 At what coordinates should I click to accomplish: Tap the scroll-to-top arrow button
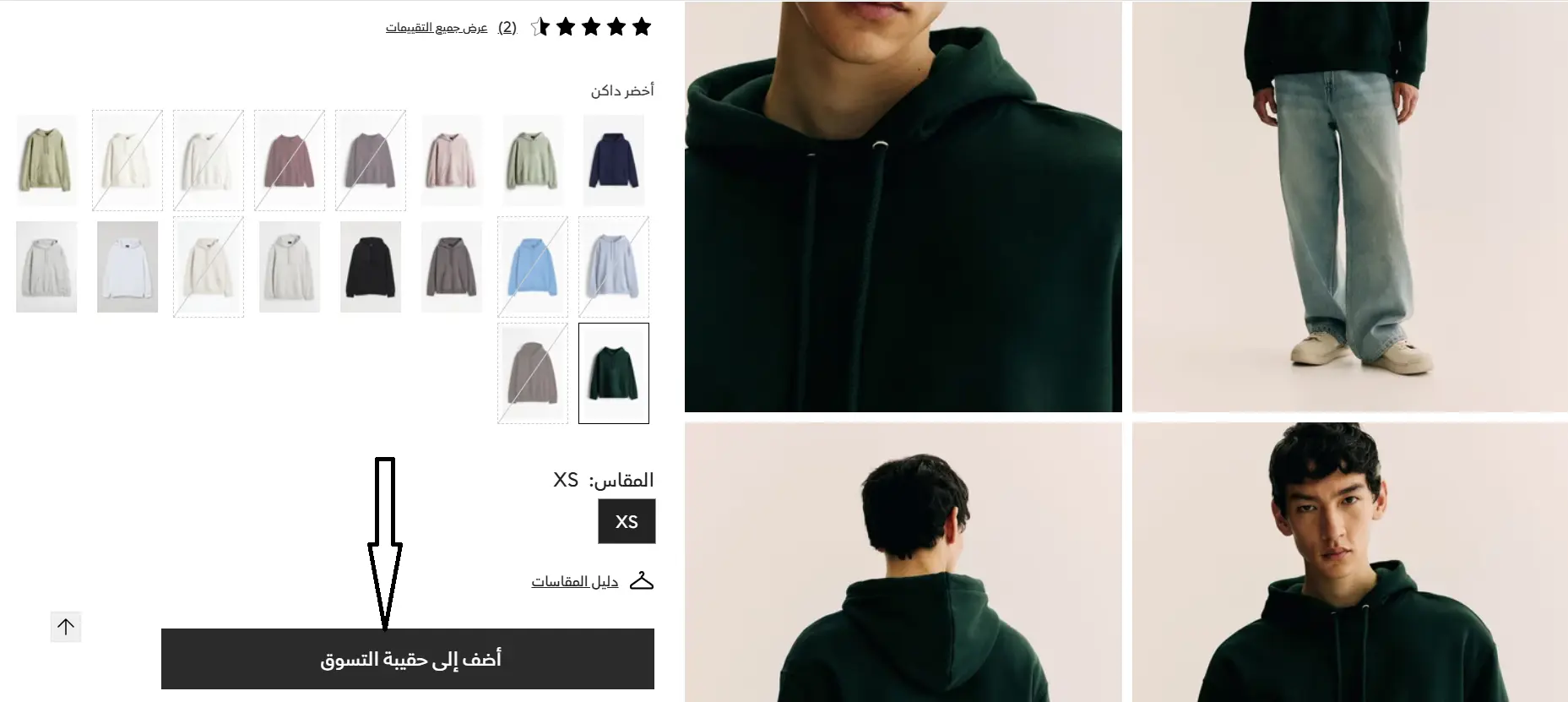(x=66, y=627)
